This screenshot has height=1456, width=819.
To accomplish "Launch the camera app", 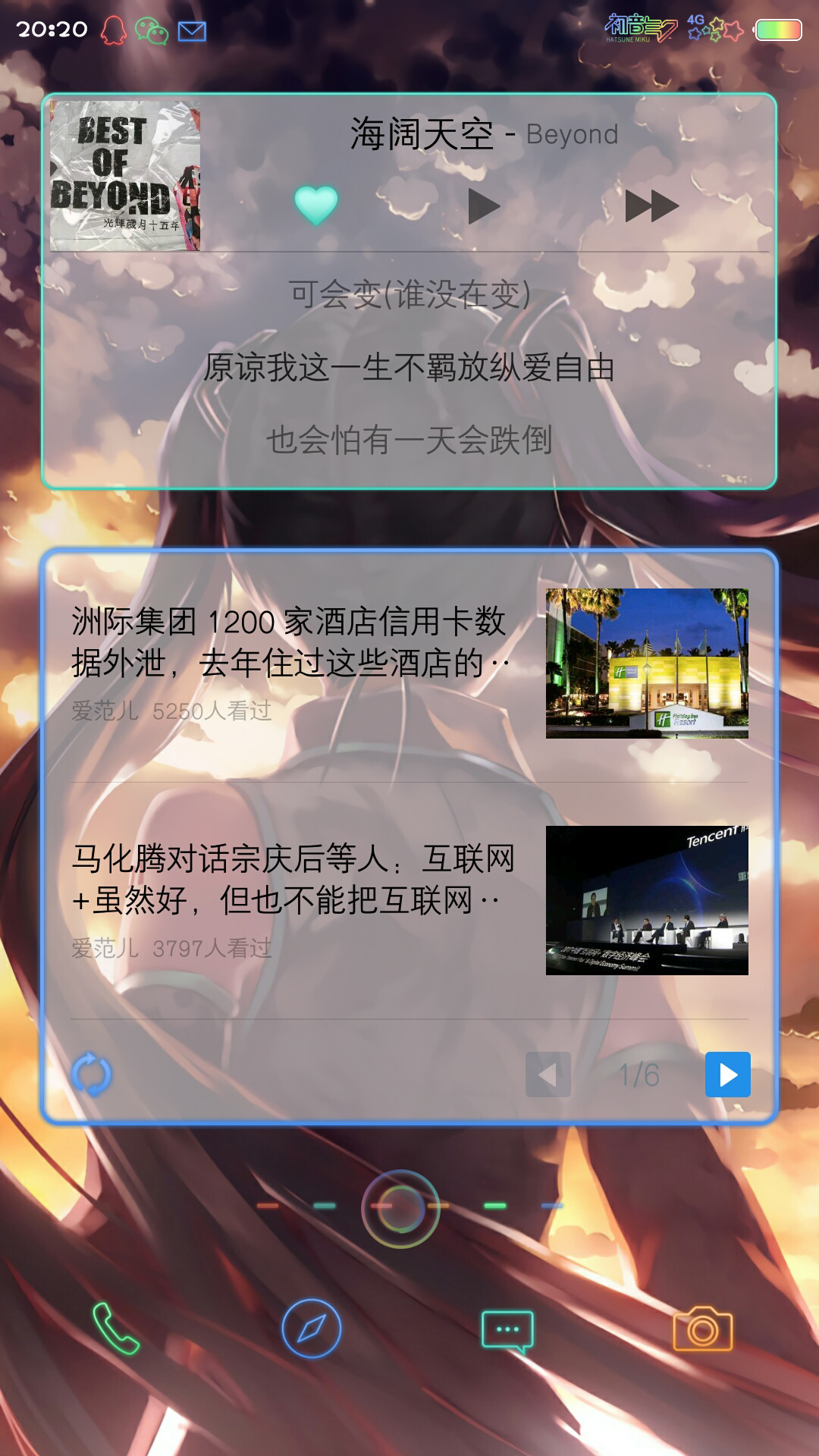I will 703,1329.
